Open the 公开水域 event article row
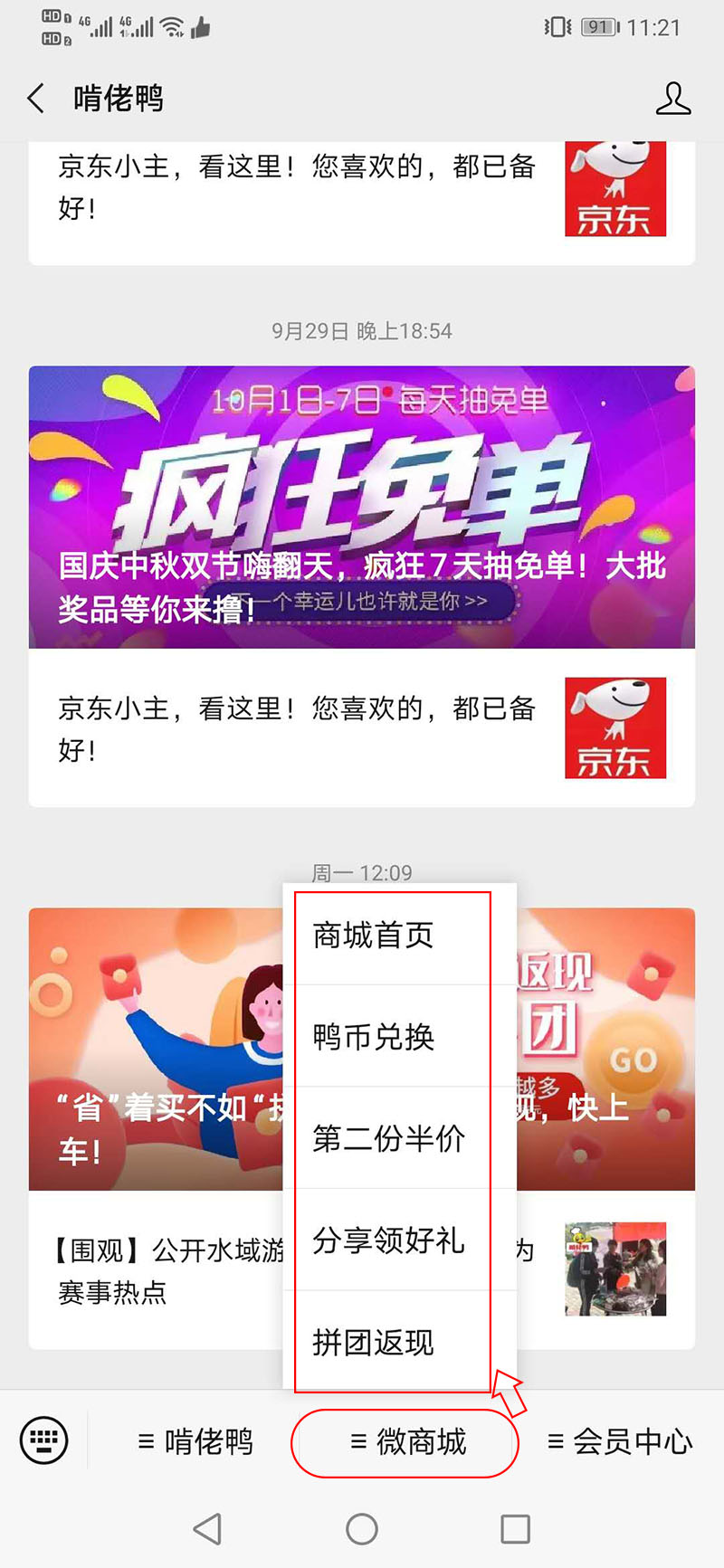 163,1271
